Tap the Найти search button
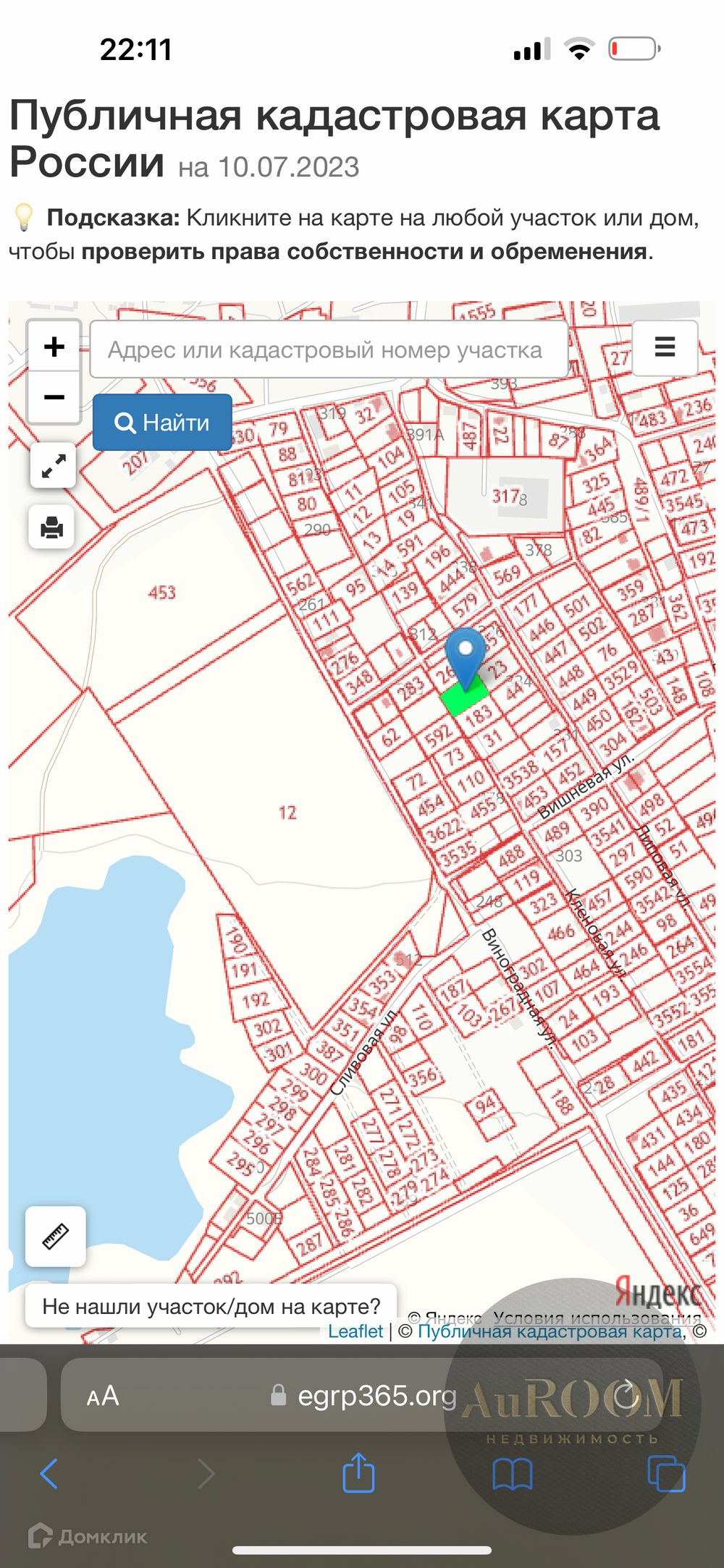 [162, 423]
